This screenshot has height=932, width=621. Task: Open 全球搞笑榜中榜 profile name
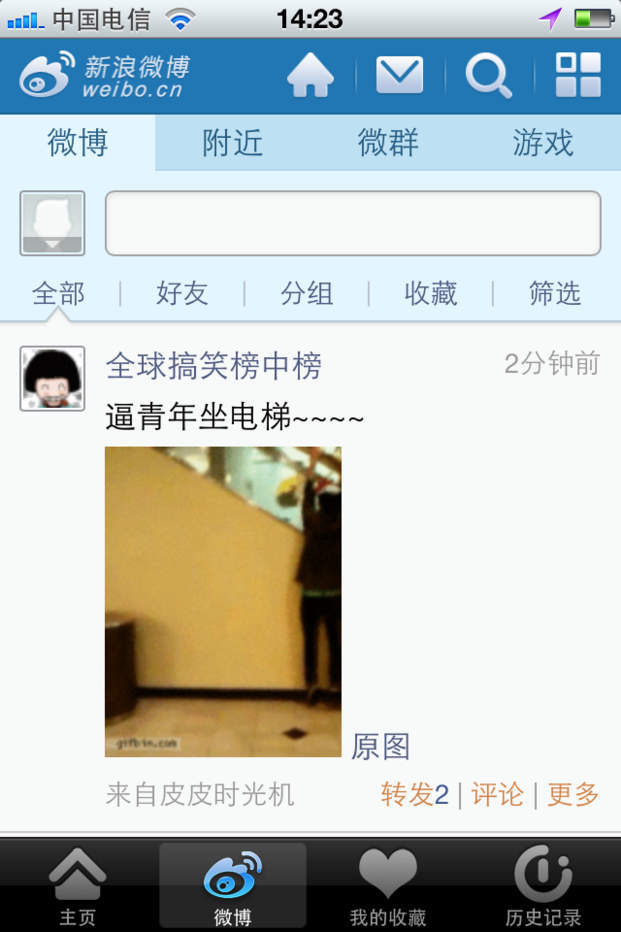click(x=214, y=366)
